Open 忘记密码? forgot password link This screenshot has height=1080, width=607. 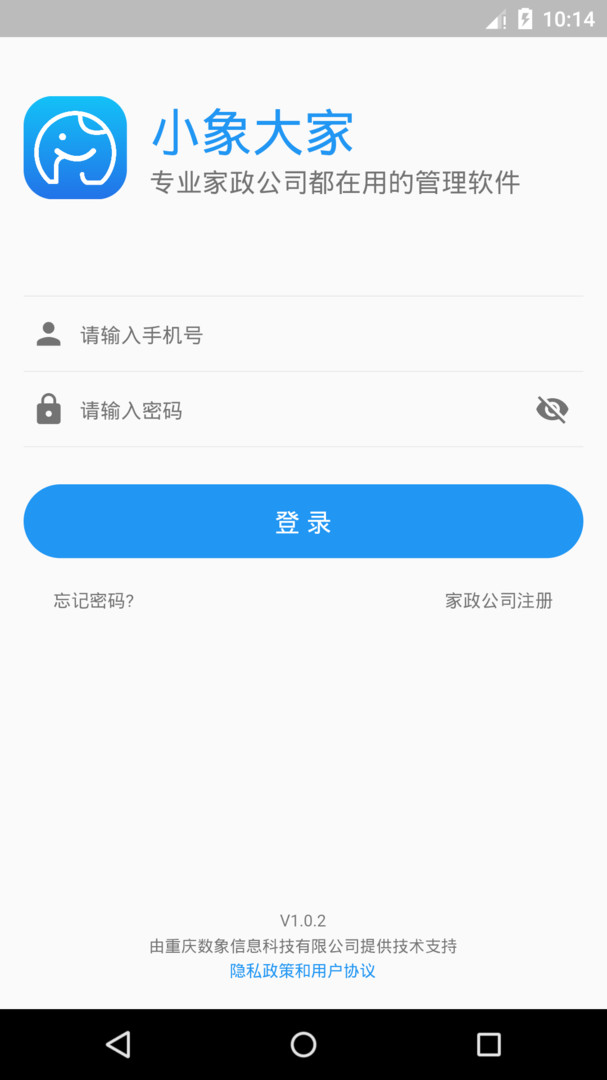[x=94, y=601]
